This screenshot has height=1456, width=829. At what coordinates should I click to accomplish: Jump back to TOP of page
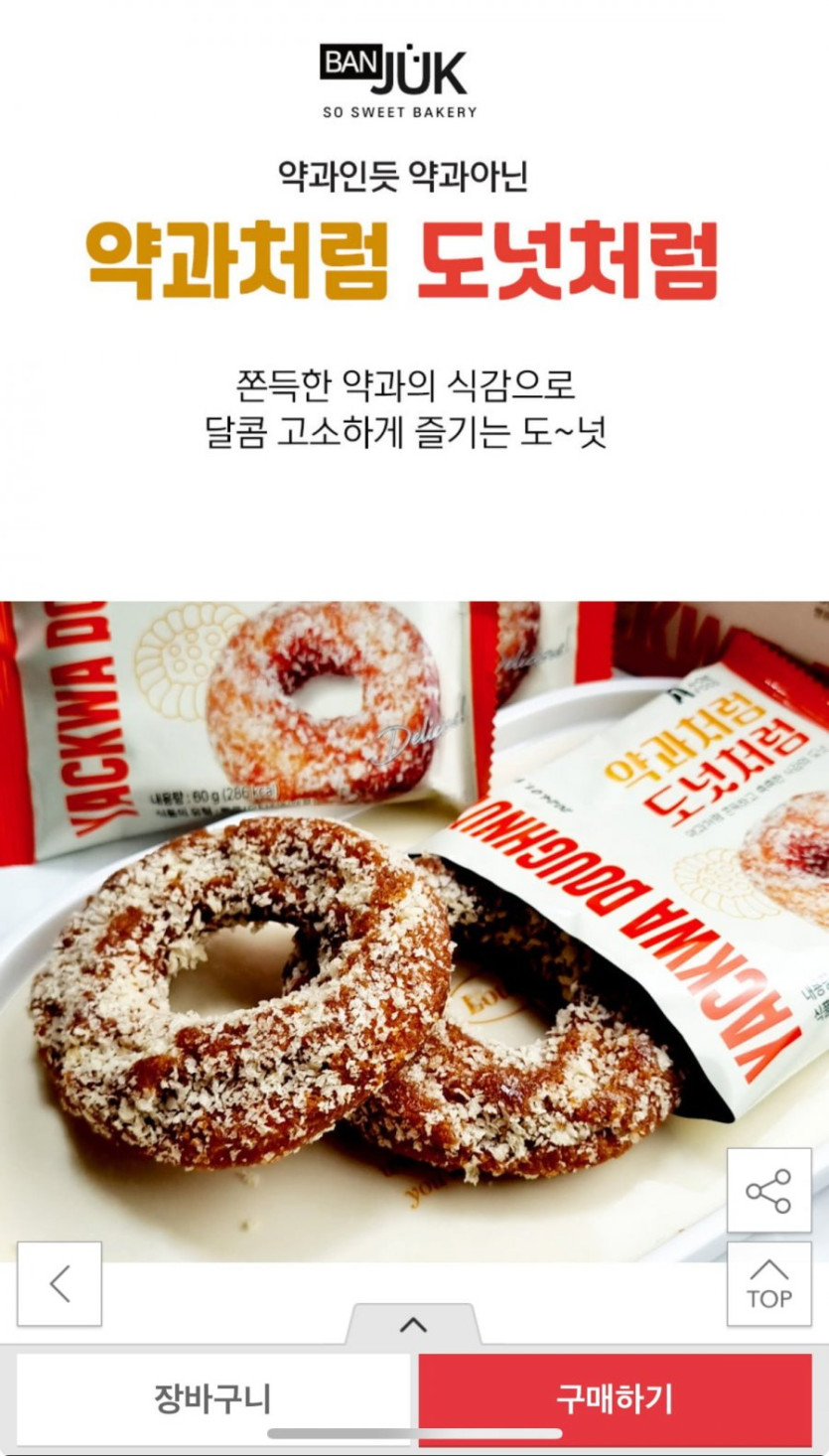[x=768, y=1283]
